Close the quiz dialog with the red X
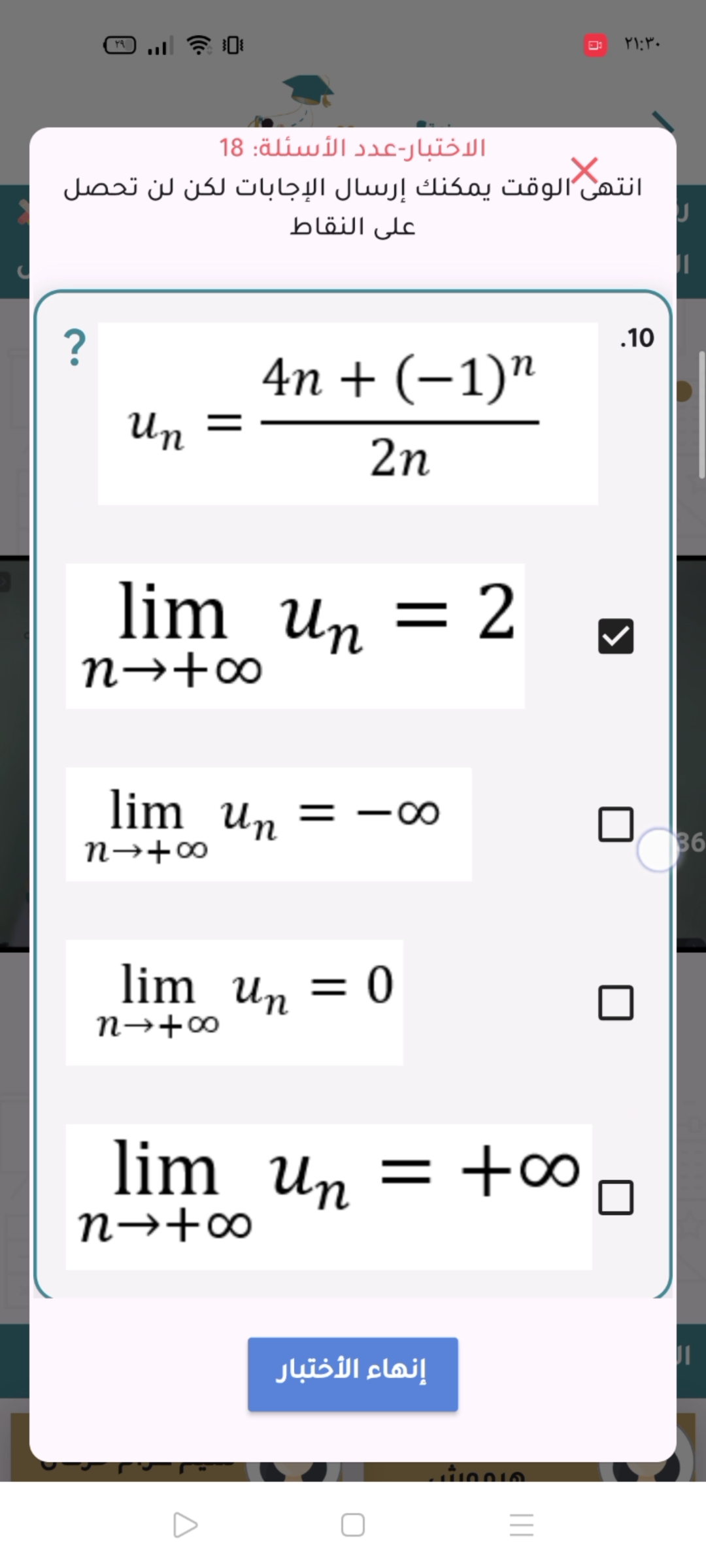The height and width of the screenshot is (1568, 706). pos(584,171)
